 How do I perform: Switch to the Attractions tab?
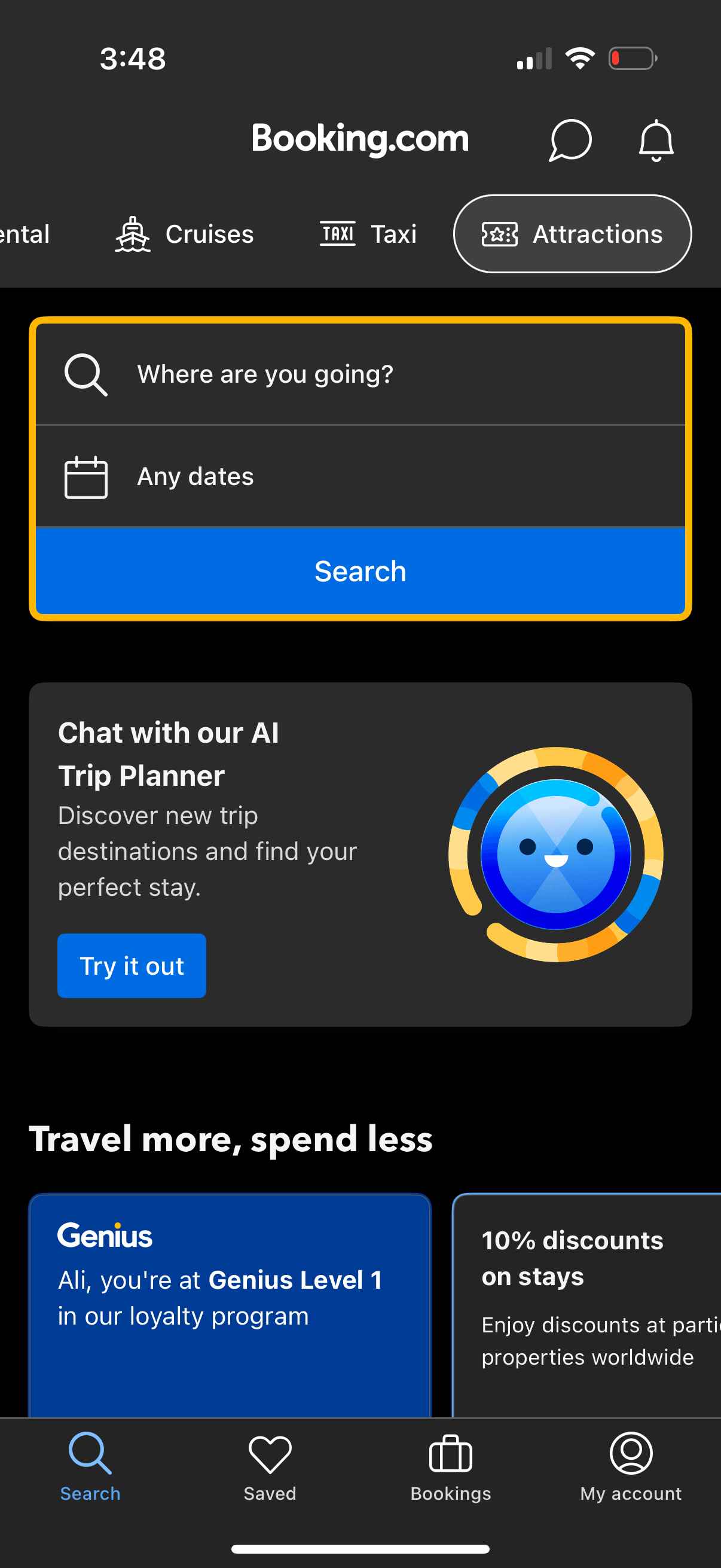573,233
